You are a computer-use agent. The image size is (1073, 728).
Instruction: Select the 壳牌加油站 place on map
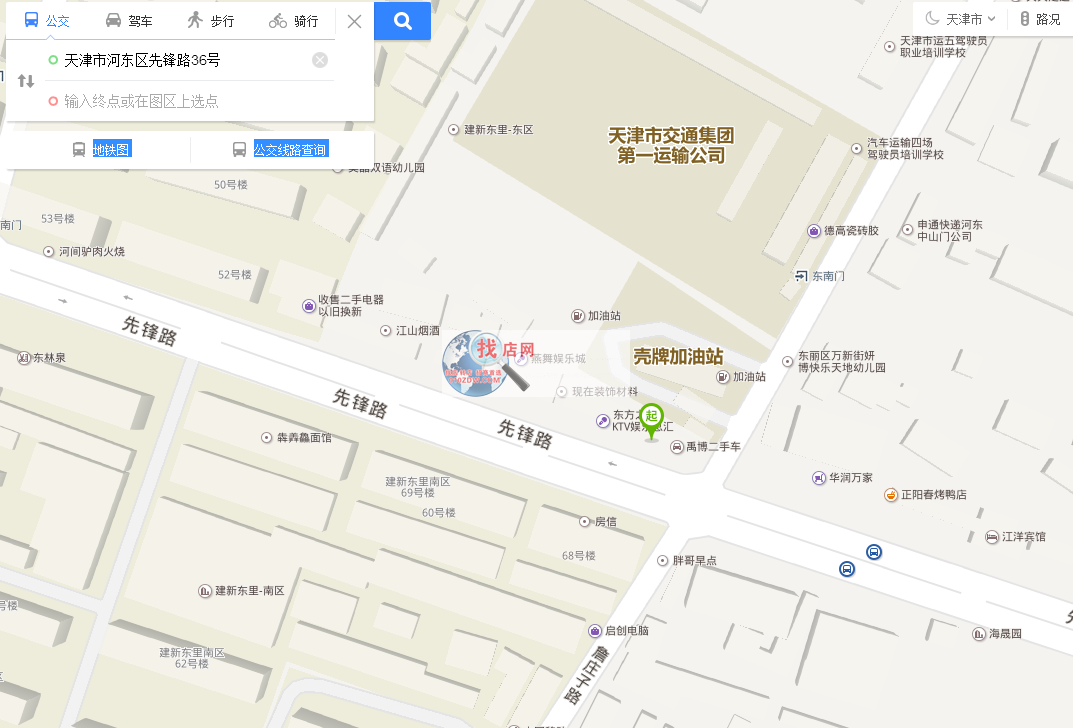(x=678, y=356)
